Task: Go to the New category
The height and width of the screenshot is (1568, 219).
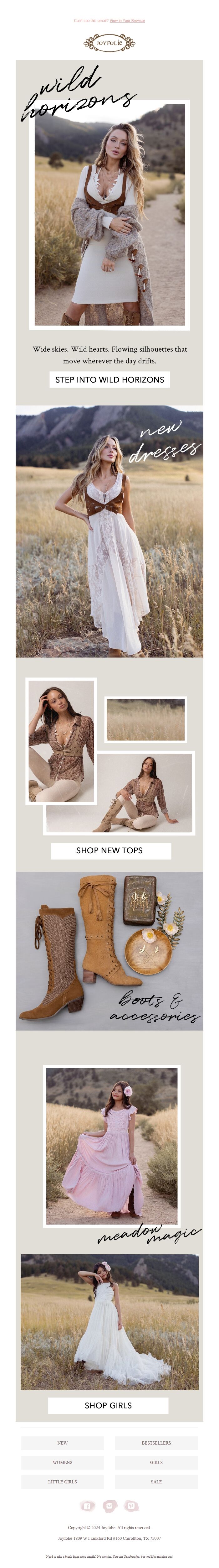Action: (x=63, y=1443)
